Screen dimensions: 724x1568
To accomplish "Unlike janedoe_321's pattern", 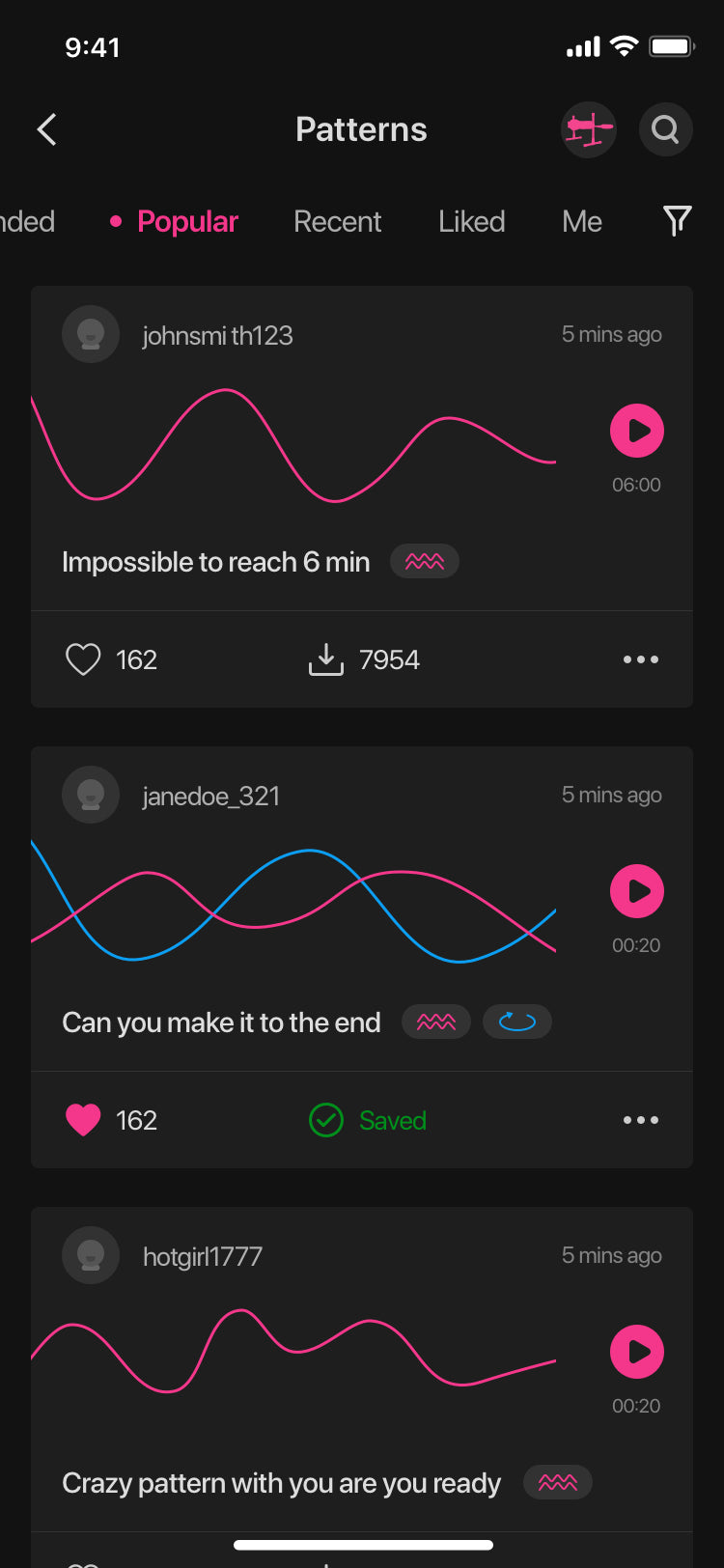I will pyautogui.click(x=84, y=1120).
